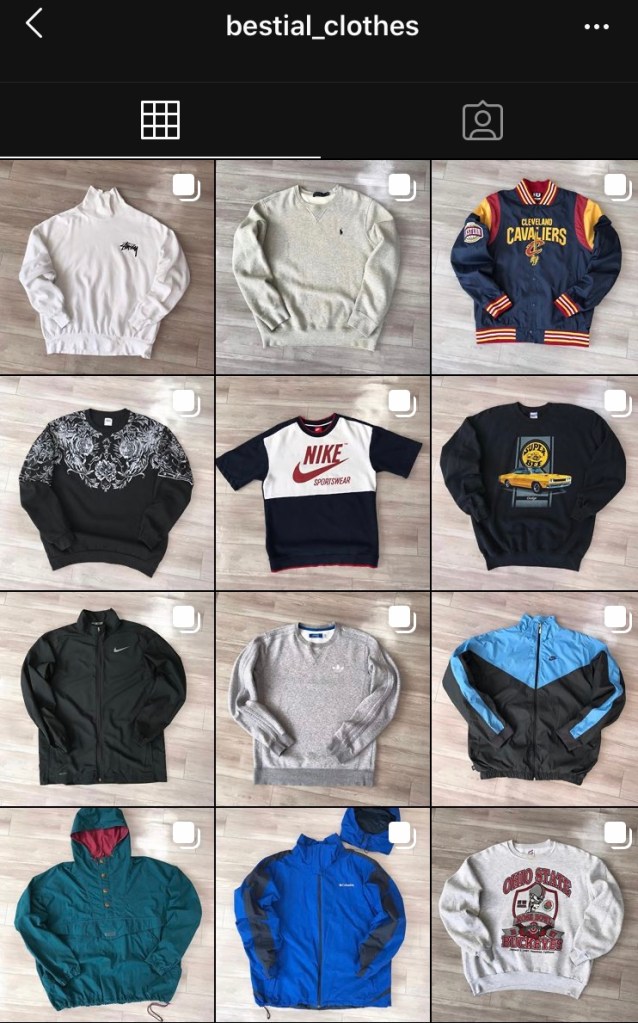Switch to the tagged photos tab

pyautogui.click(x=482, y=121)
